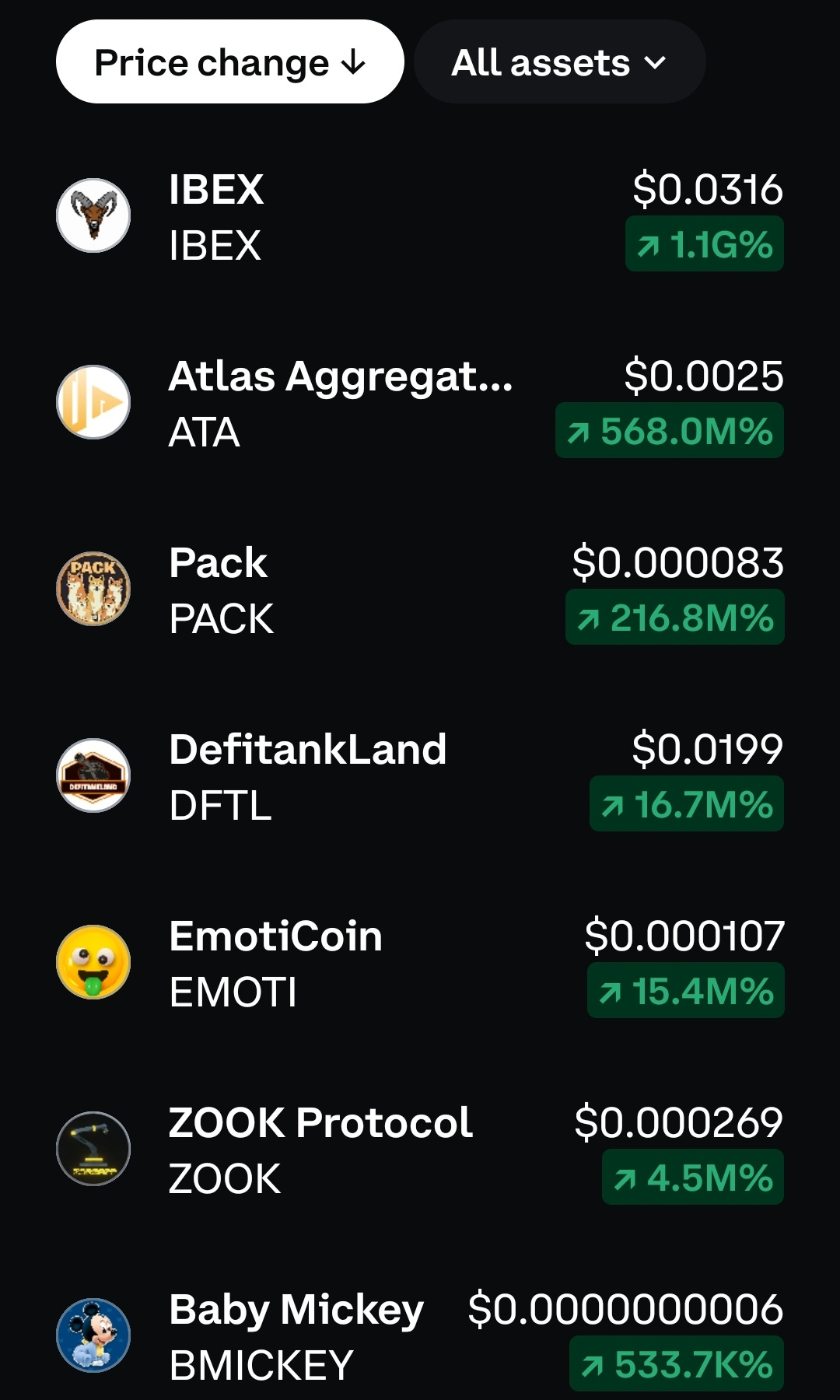View the Atlas Aggregator ATA asset
The width and height of the screenshot is (840, 1400).
point(420,403)
